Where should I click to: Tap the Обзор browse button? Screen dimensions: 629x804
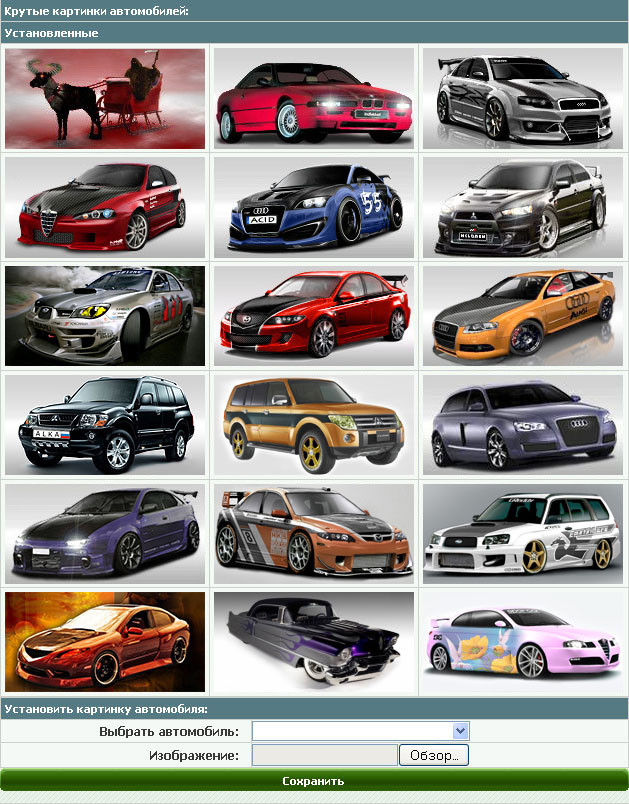433,755
